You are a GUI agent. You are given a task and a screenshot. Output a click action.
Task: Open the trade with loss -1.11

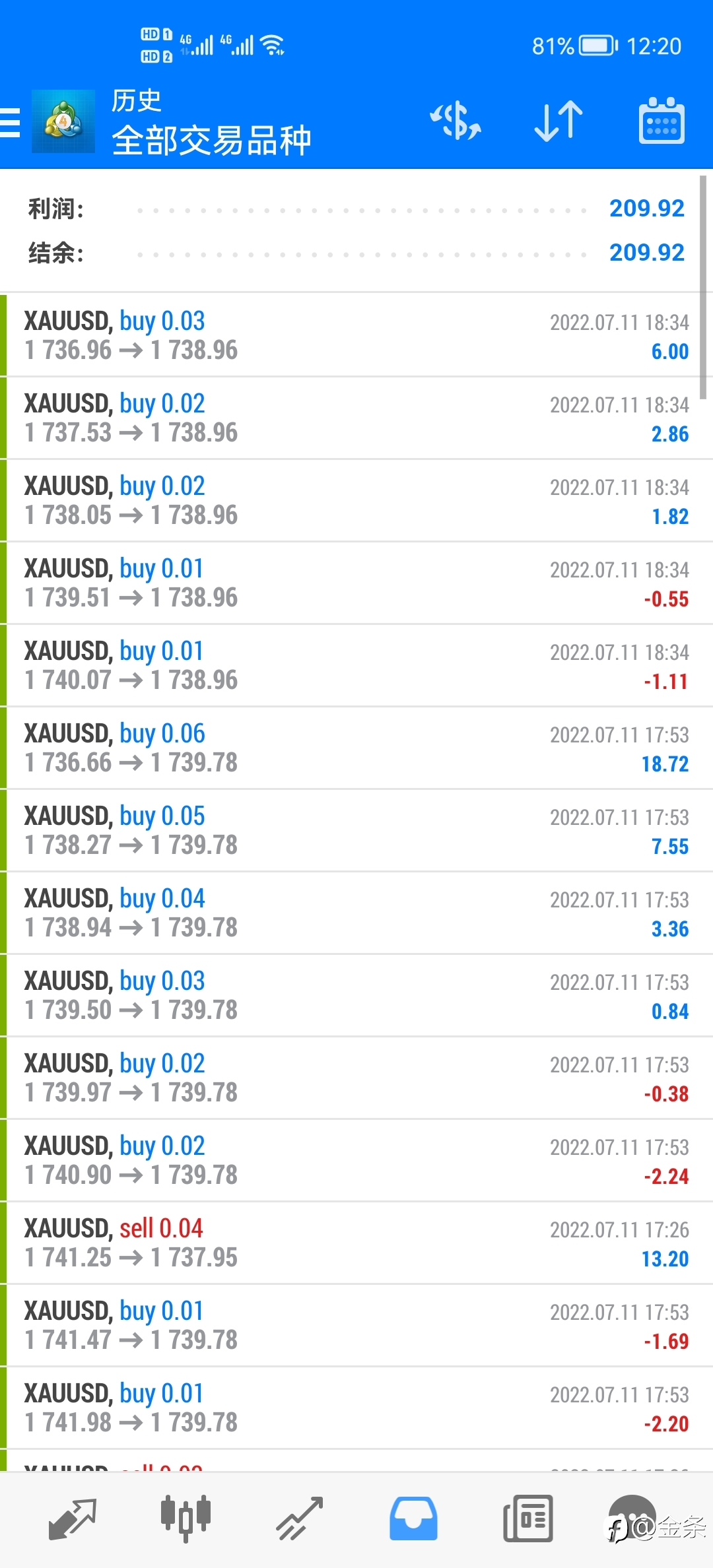click(356, 665)
